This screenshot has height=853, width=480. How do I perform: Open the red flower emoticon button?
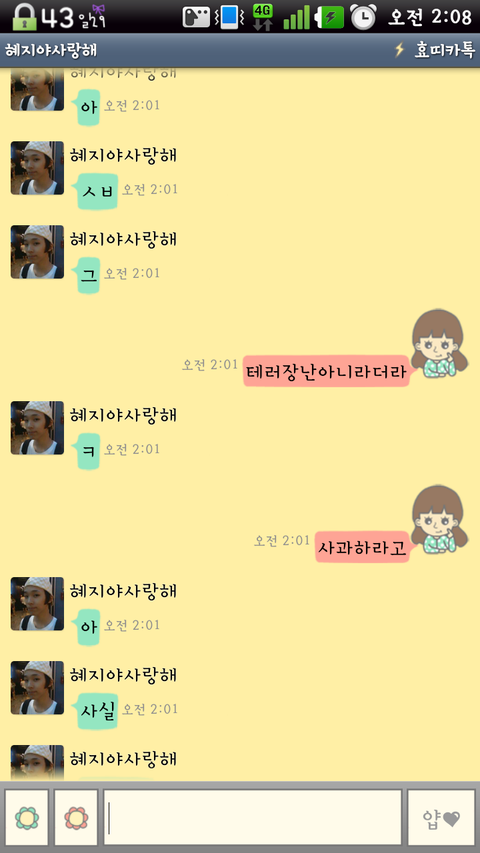[x=76, y=818]
